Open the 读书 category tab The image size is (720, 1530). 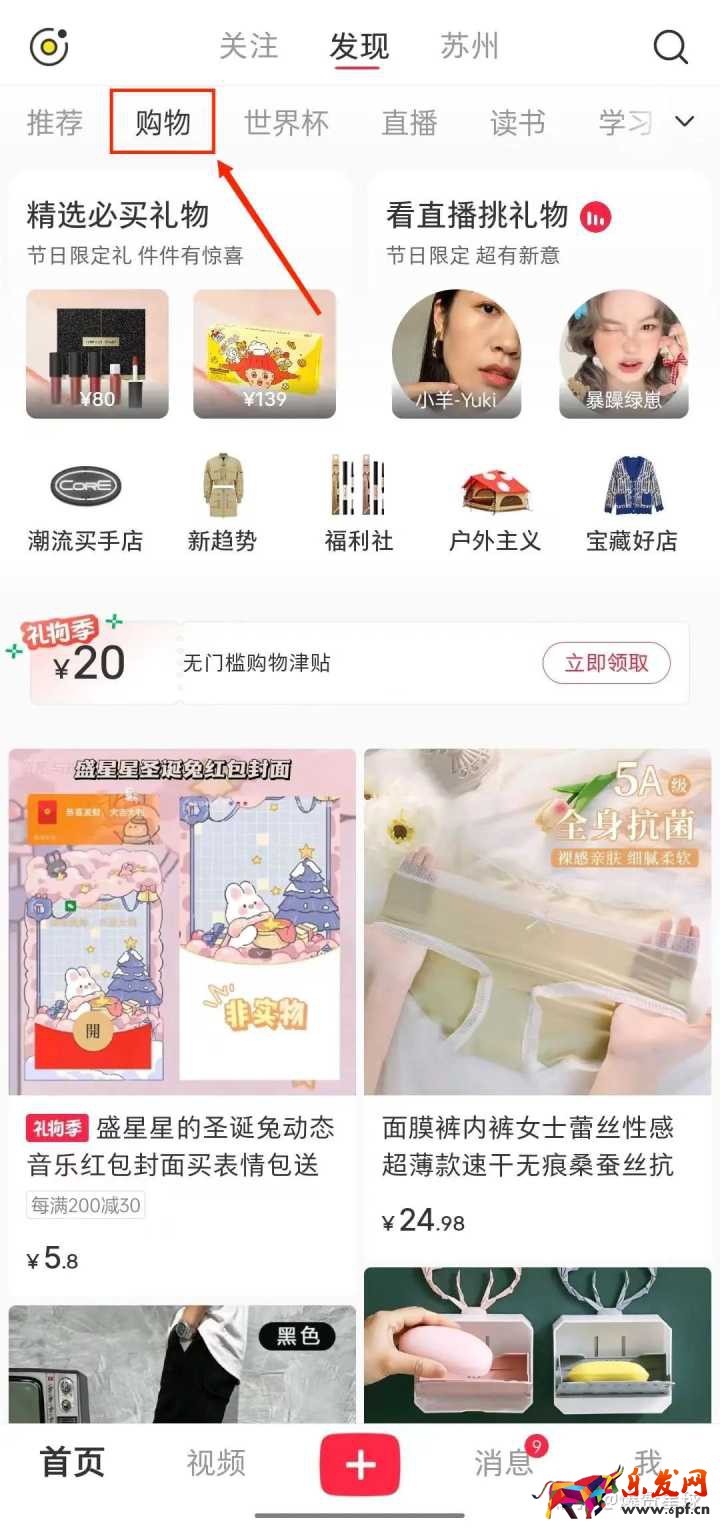coord(517,123)
